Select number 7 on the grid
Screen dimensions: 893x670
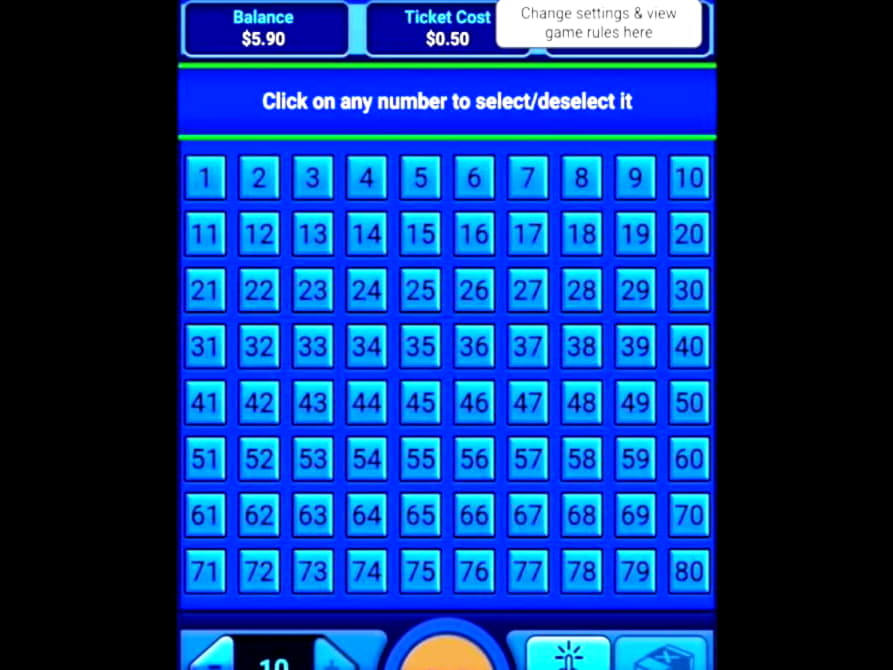pyautogui.click(x=527, y=178)
